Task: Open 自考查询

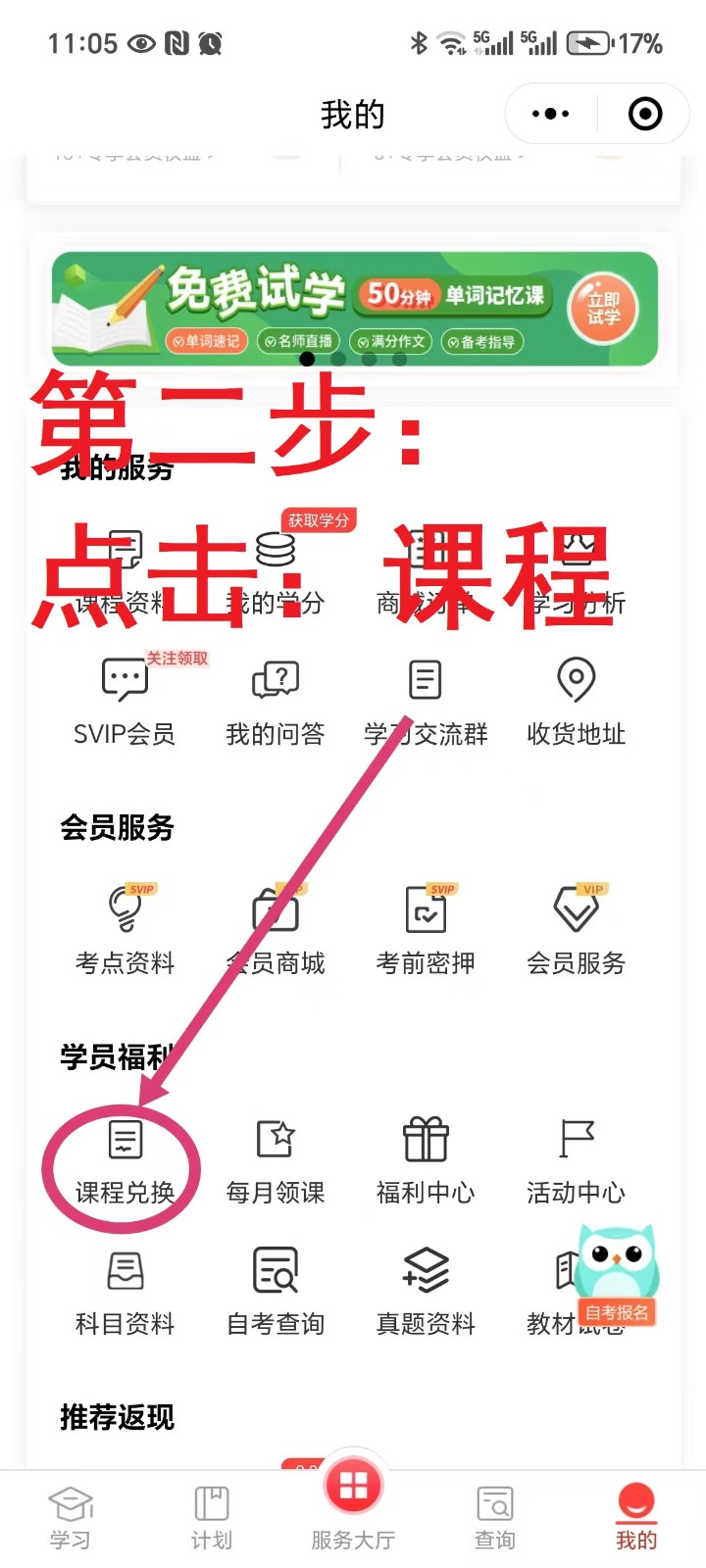Action: tap(276, 1292)
